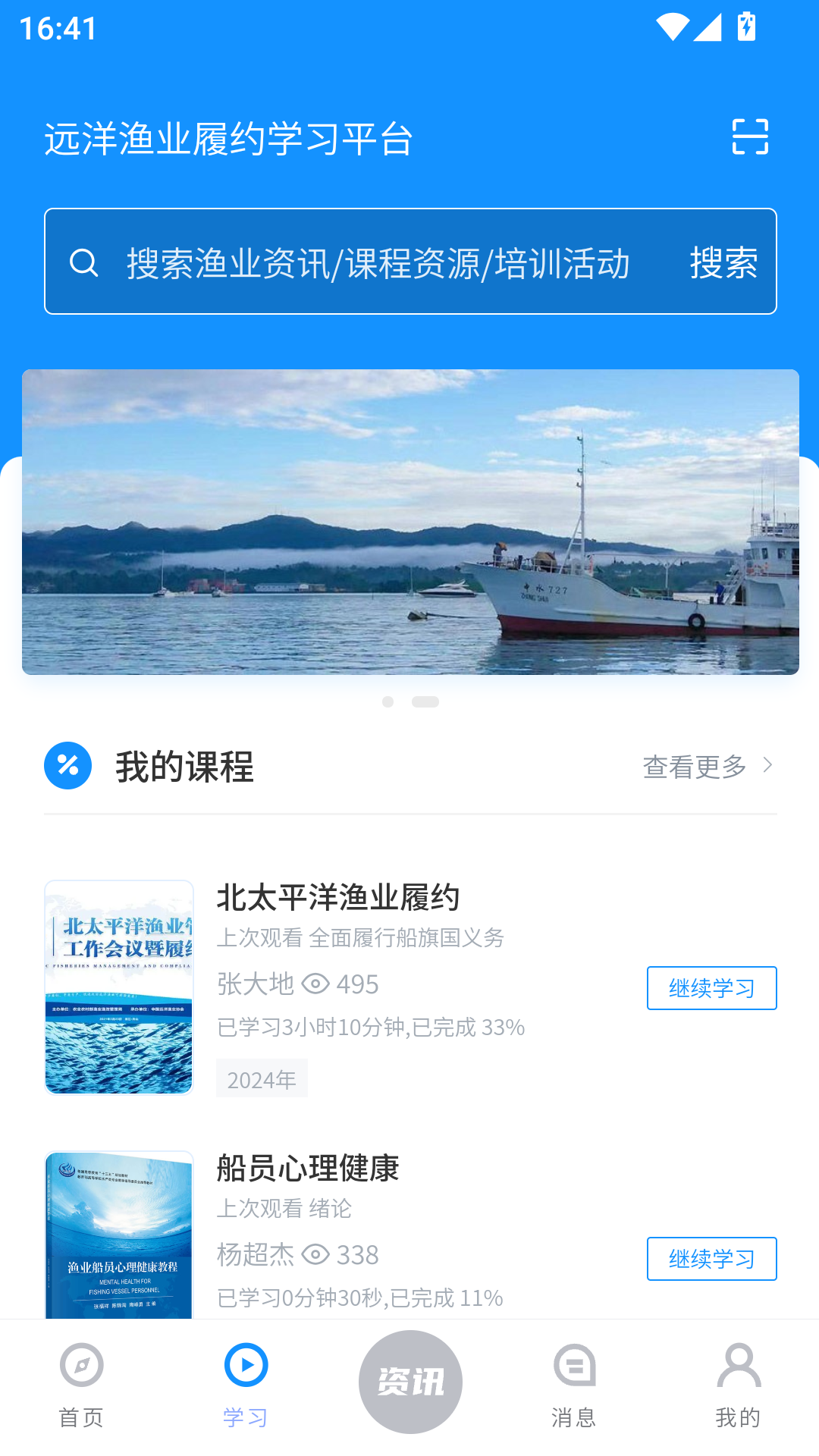Tap the percent badge next to 我的课程
The image size is (819, 1456).
click(67, 767)
